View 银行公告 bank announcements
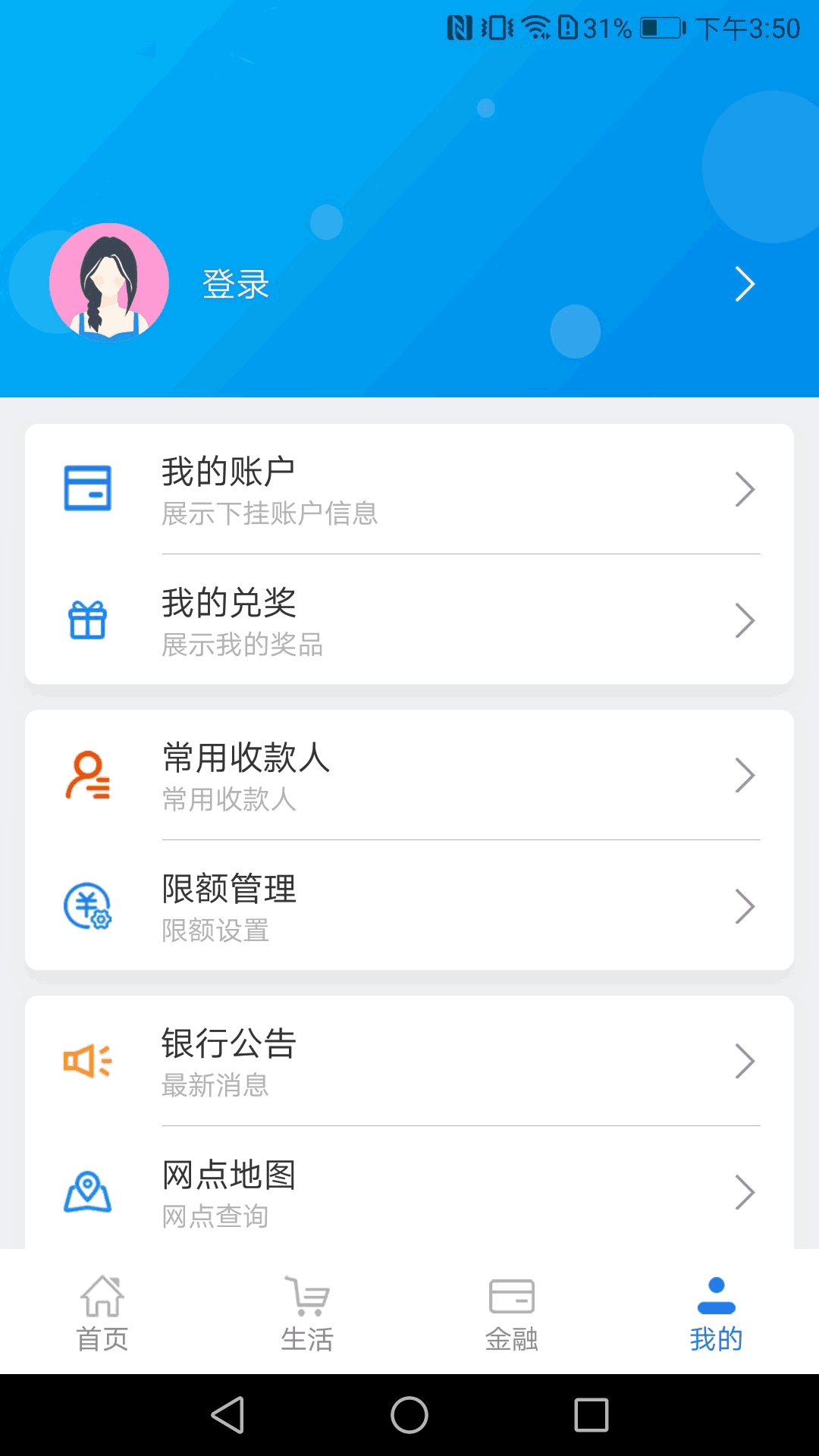Screen dimensions: 819x1456 click(409, 1062)
